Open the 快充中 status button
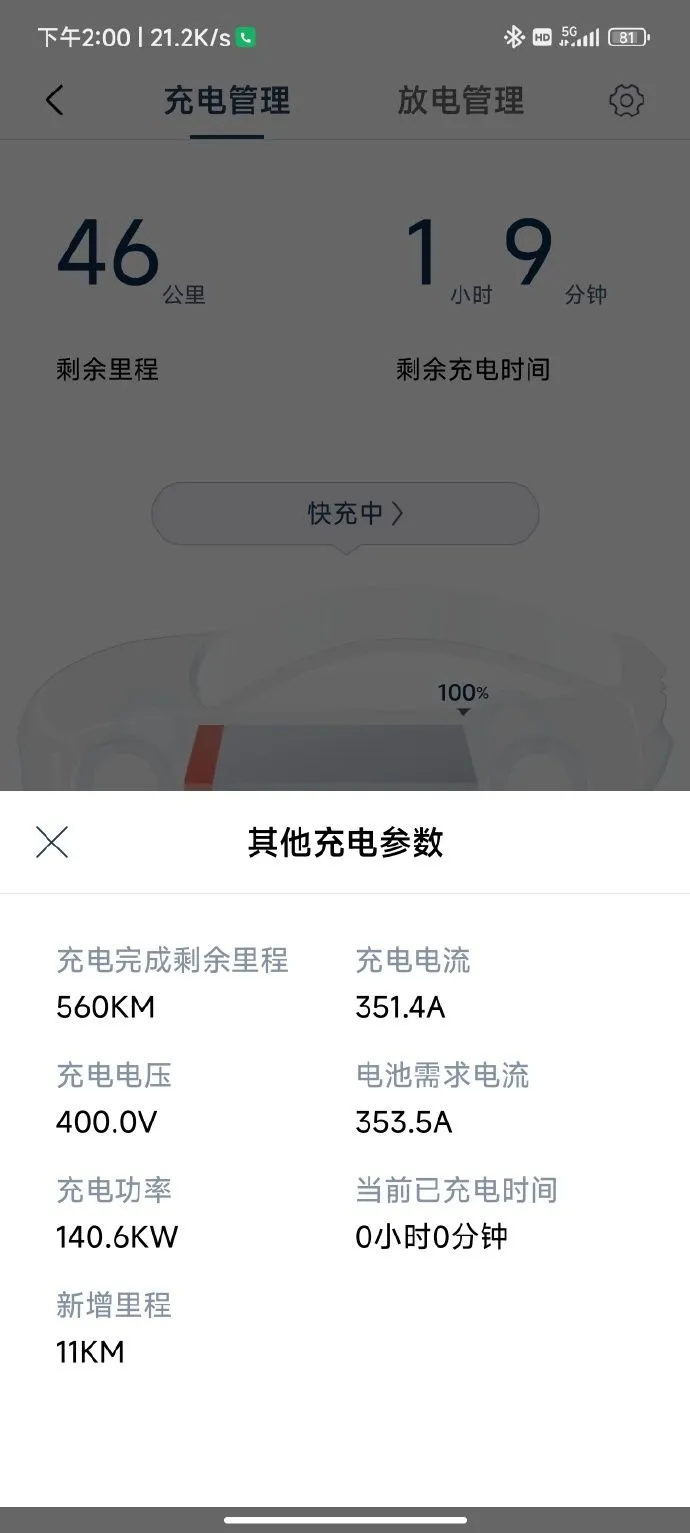Screen dimensions: 690x1533 click(345, 514)
